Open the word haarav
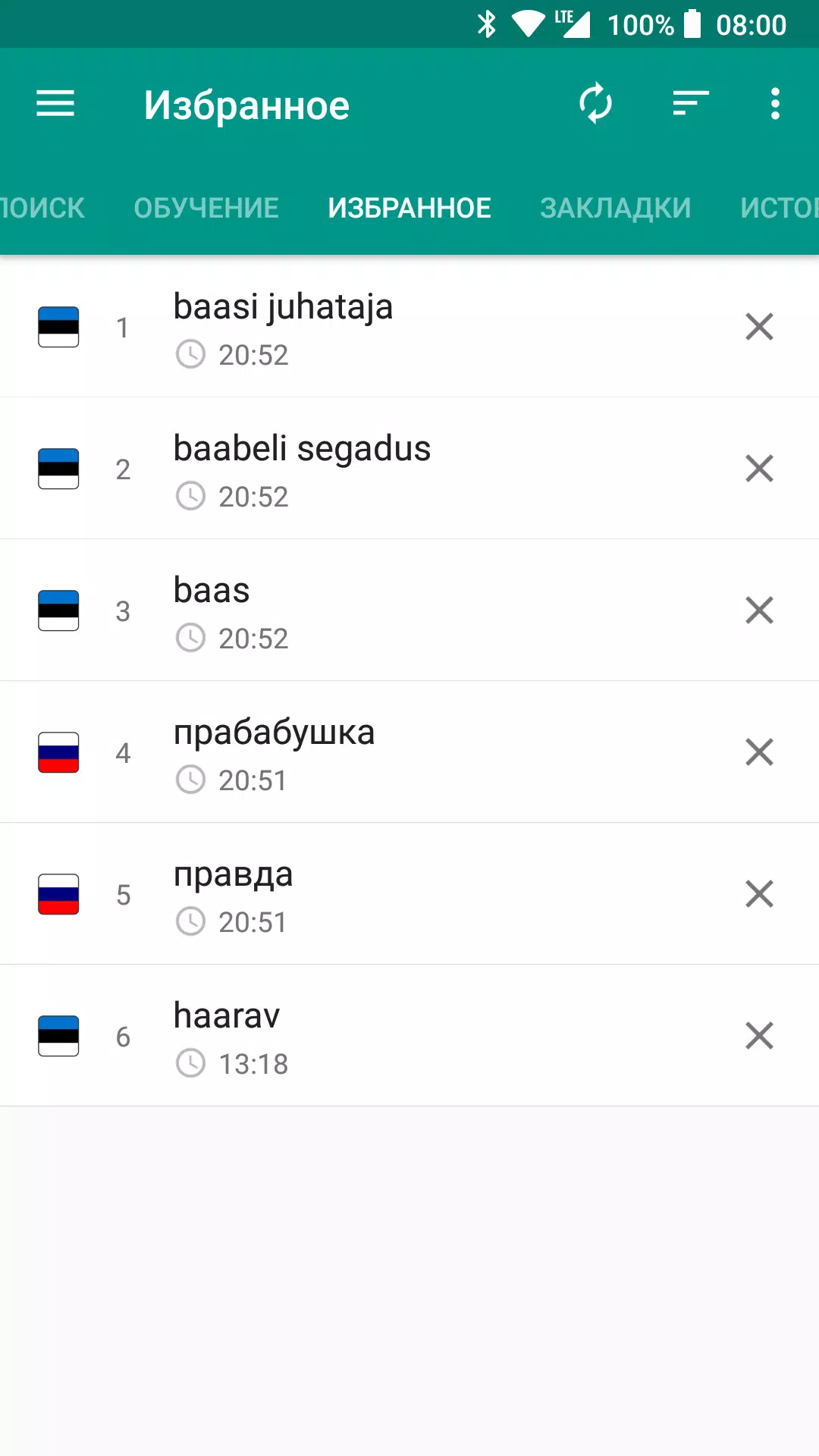The height and width of the screenshot is (1456, 819). [227, 1016]
